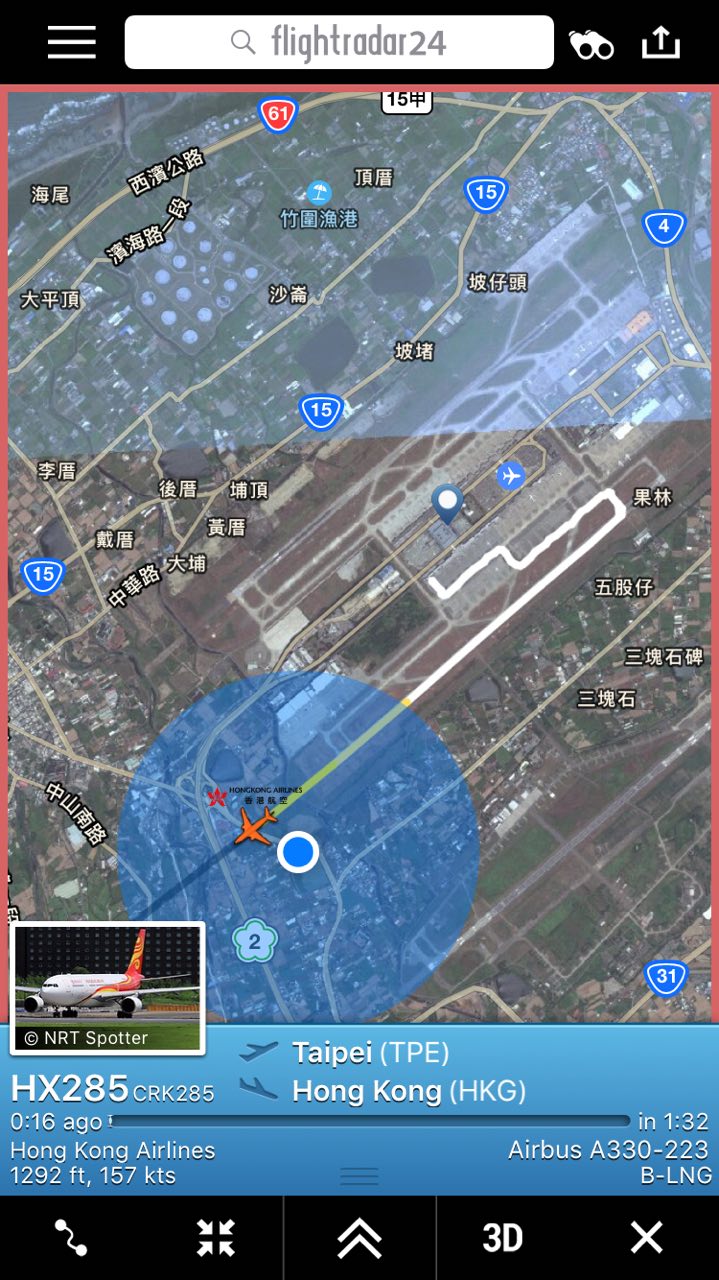Close the HX285 flight panel
This screenshot has width=719, height=1280.
(x=647, y=1238)
